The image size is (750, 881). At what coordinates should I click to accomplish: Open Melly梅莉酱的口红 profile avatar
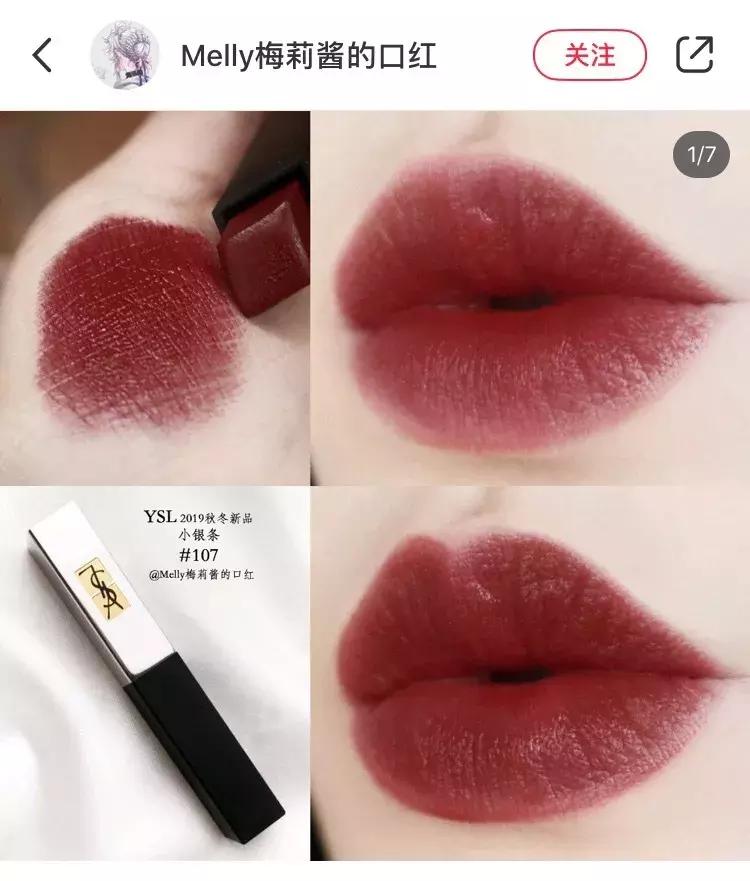[x=125, y=55]
